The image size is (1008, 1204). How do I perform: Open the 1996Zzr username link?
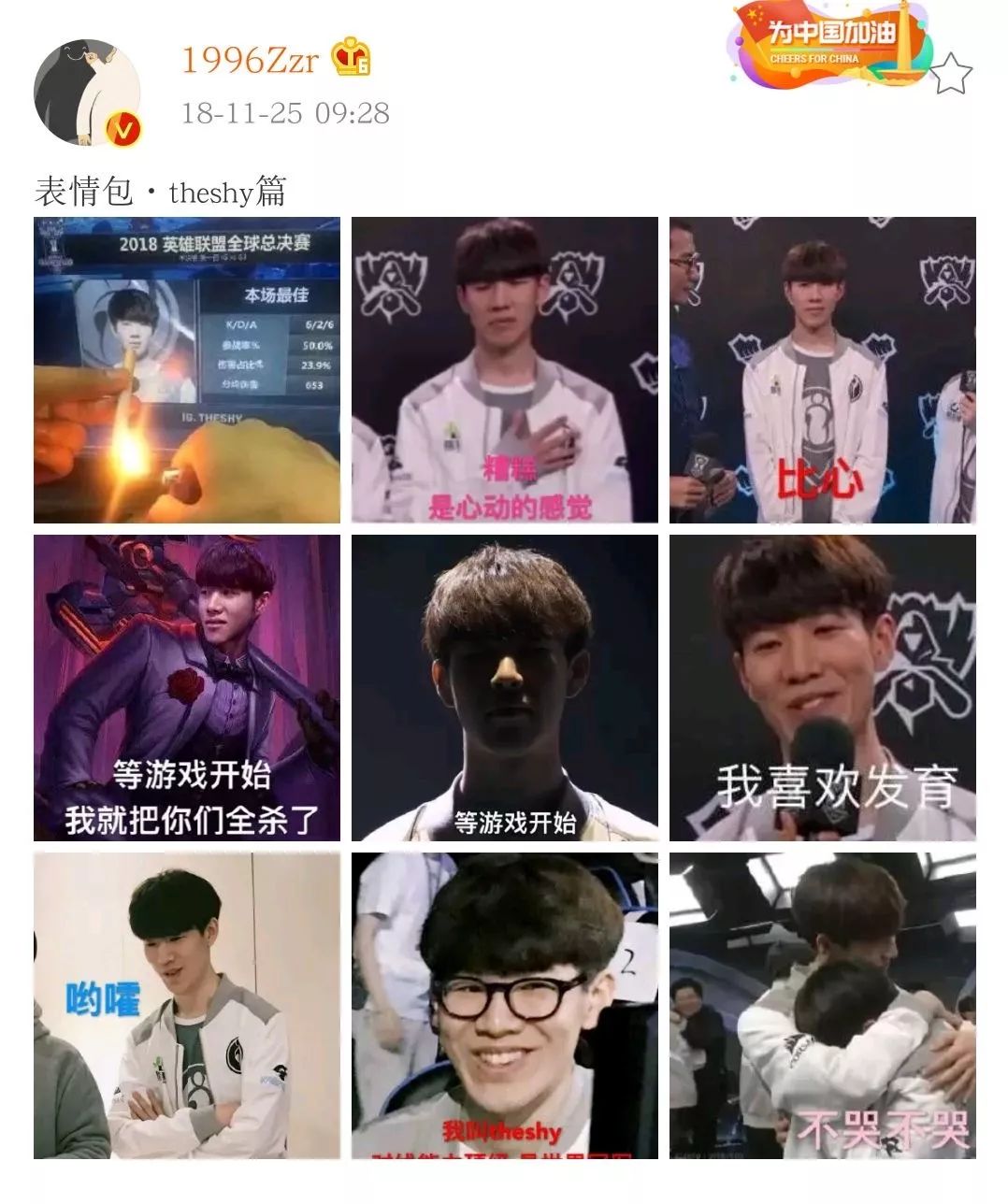click(250, 60)
